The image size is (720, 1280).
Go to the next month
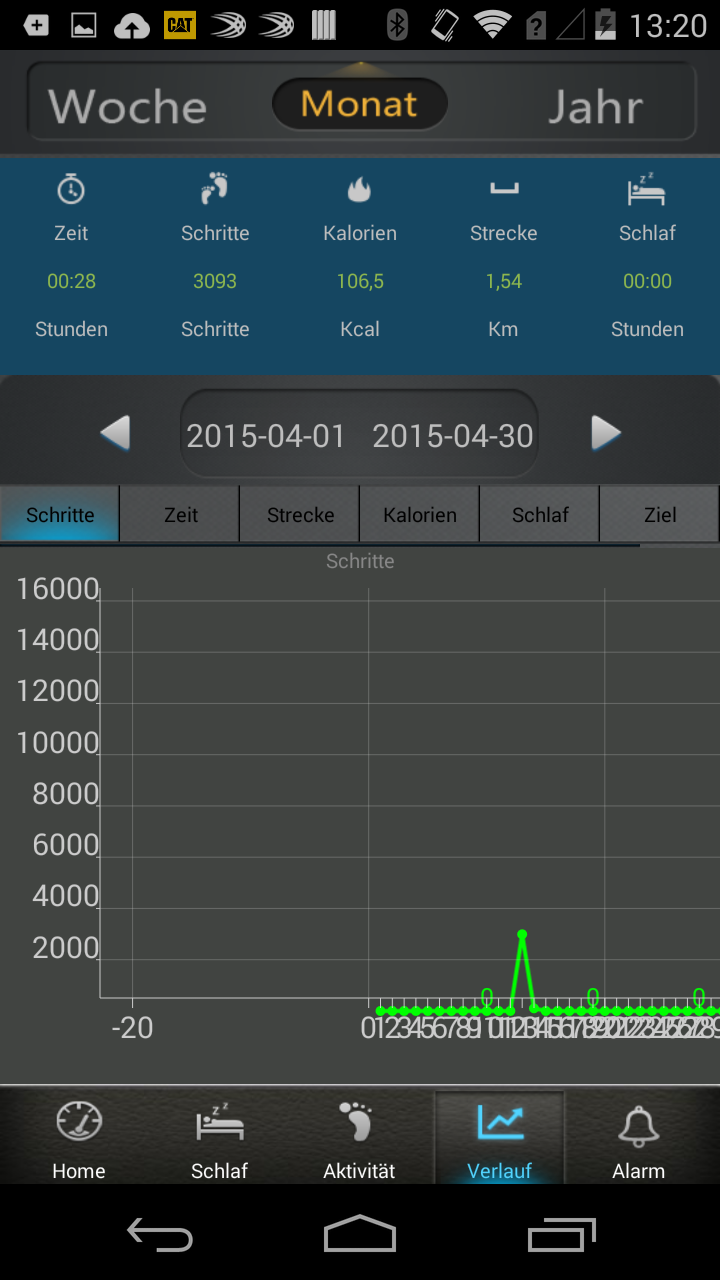click(x=606, y=434)
